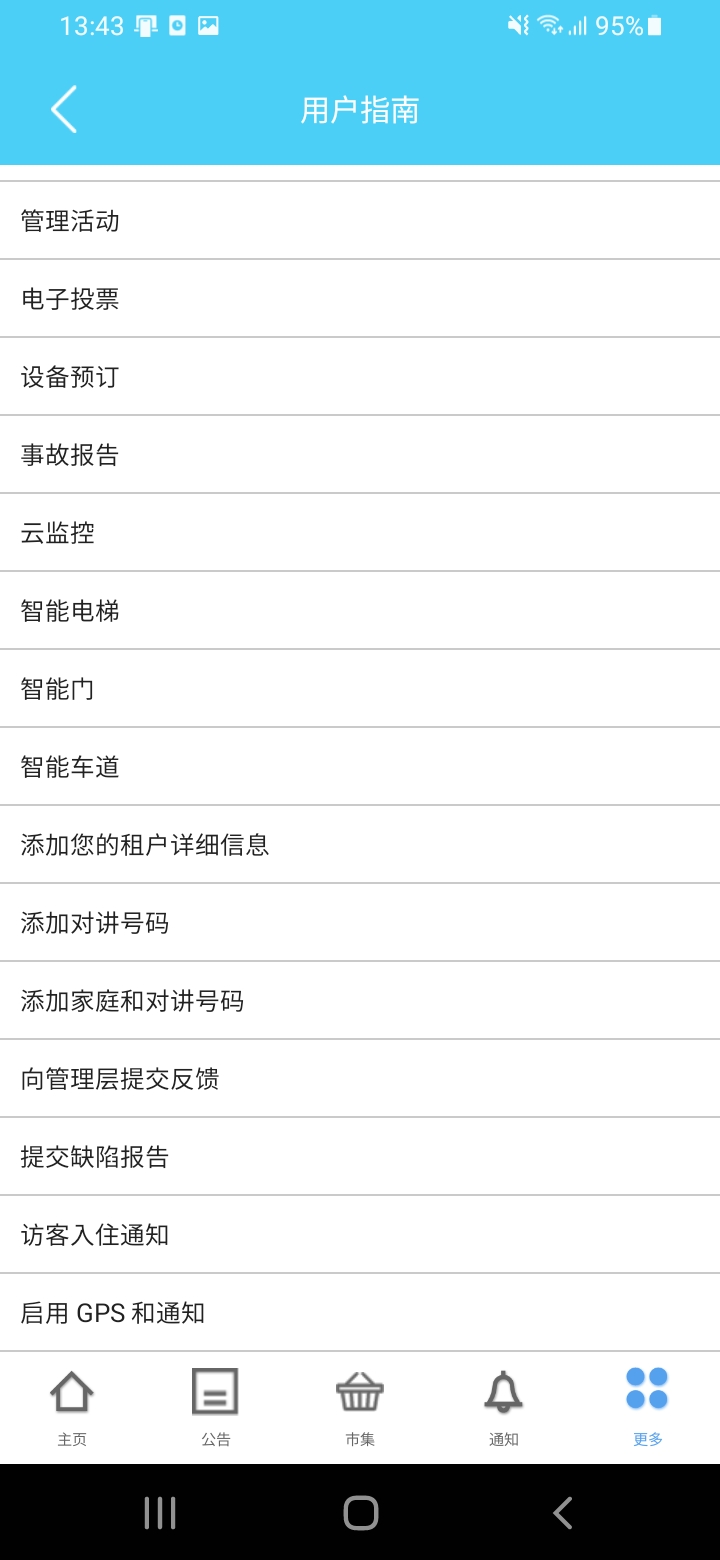Open the 智能车道 guide
Screen dimensions: 720x1560
click(x=360, y=767)
